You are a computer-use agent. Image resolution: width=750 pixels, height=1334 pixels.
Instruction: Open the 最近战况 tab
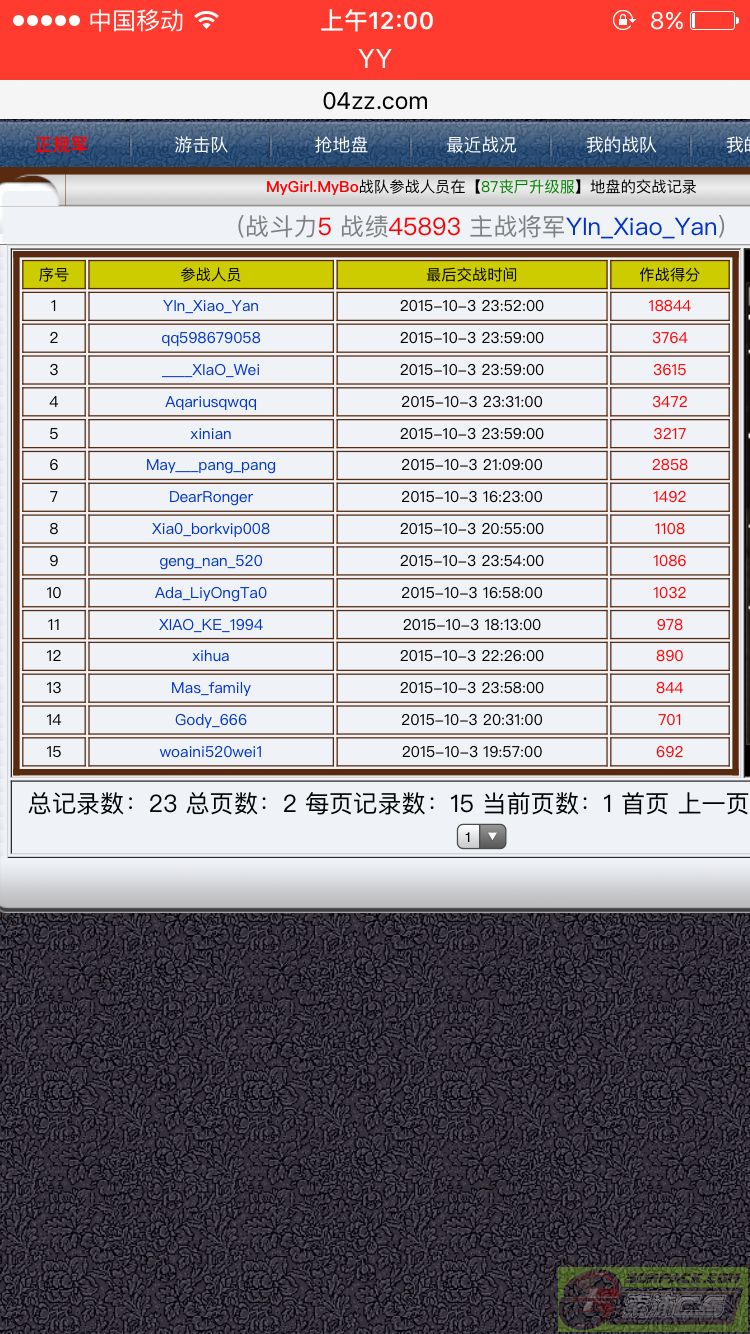point(481,145)
